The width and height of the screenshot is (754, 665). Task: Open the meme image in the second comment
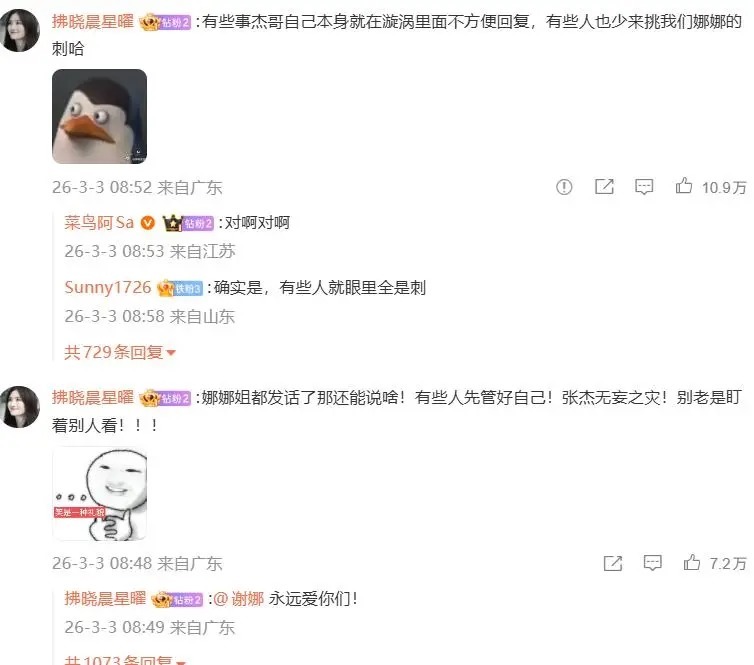click(x=99, y=493)
